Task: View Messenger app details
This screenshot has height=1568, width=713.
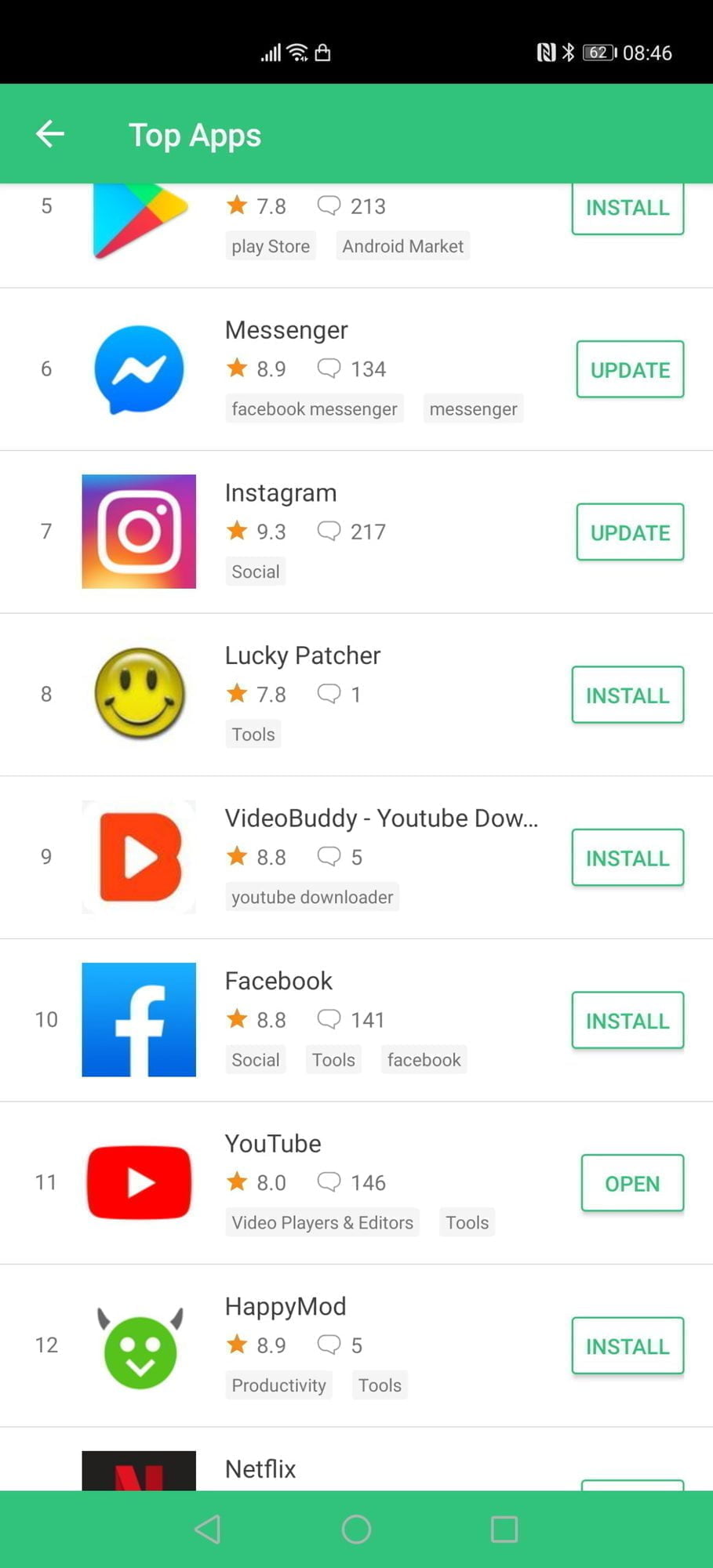Action: pos(286,330)
